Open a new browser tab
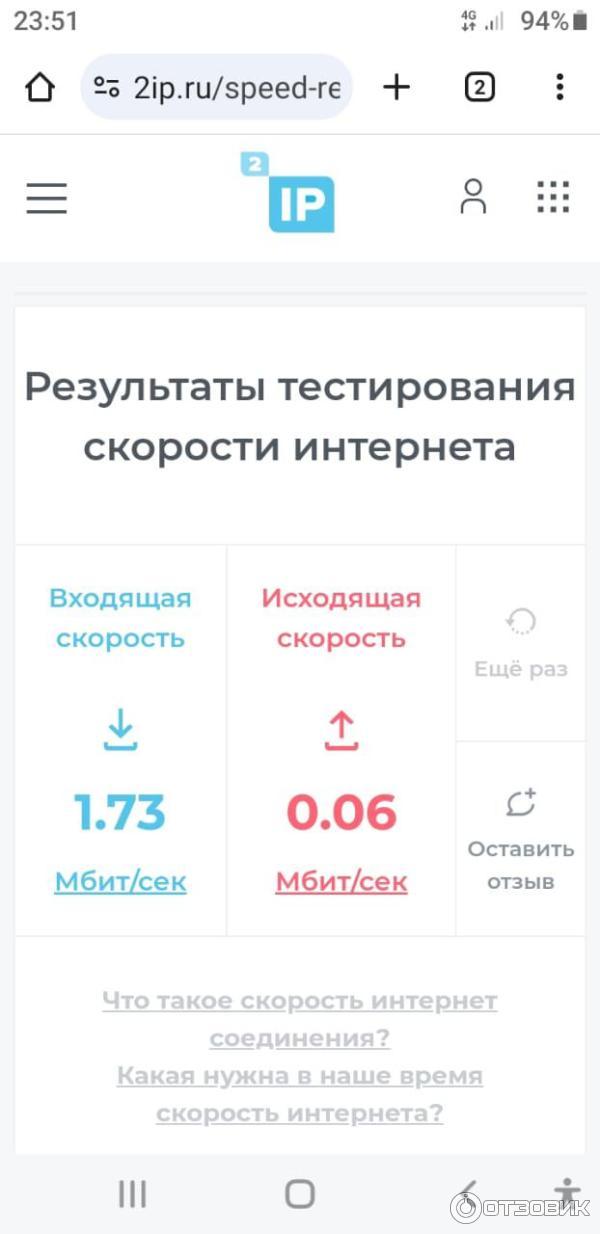The width and height of the screenshot is (600, 1234). (x=397, y=88)
